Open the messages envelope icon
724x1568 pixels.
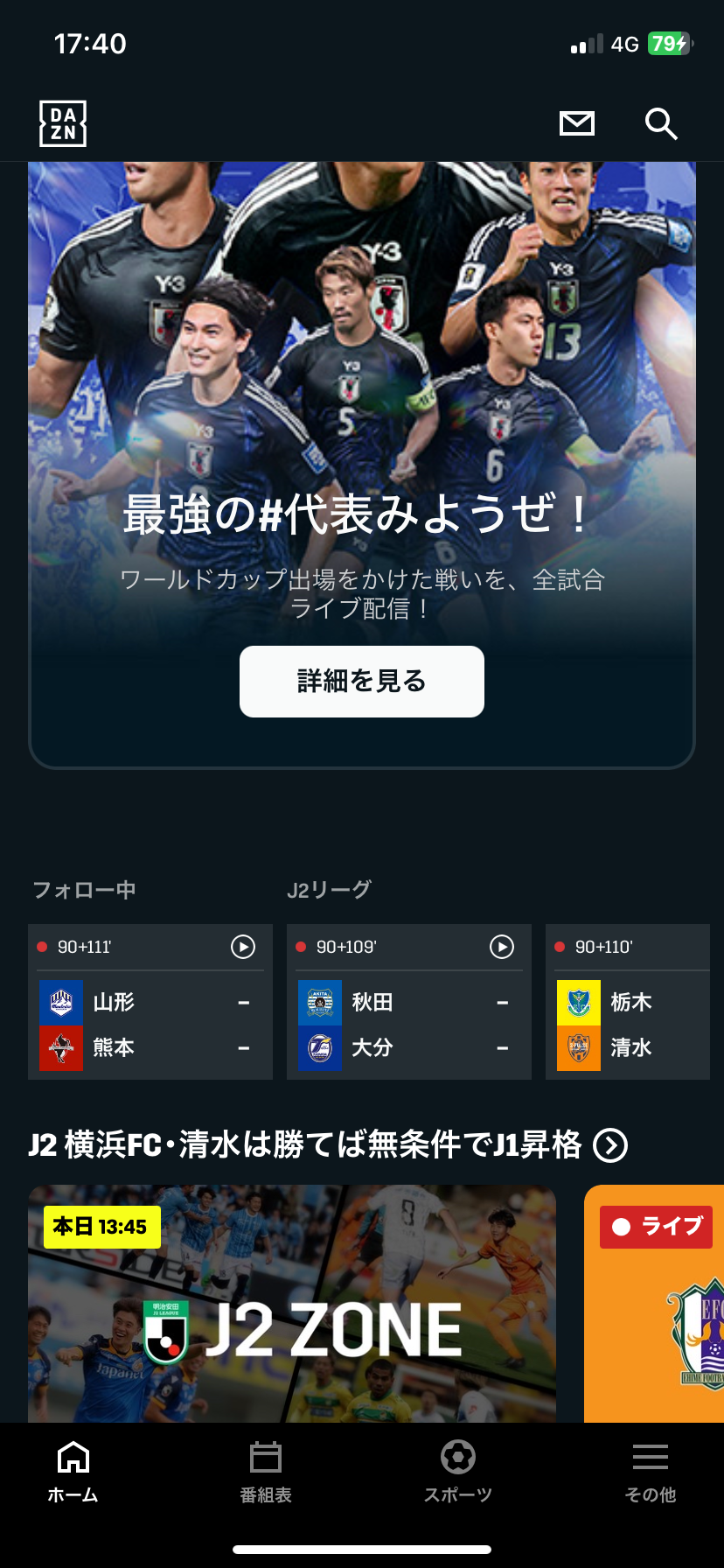tap(576, 123)
